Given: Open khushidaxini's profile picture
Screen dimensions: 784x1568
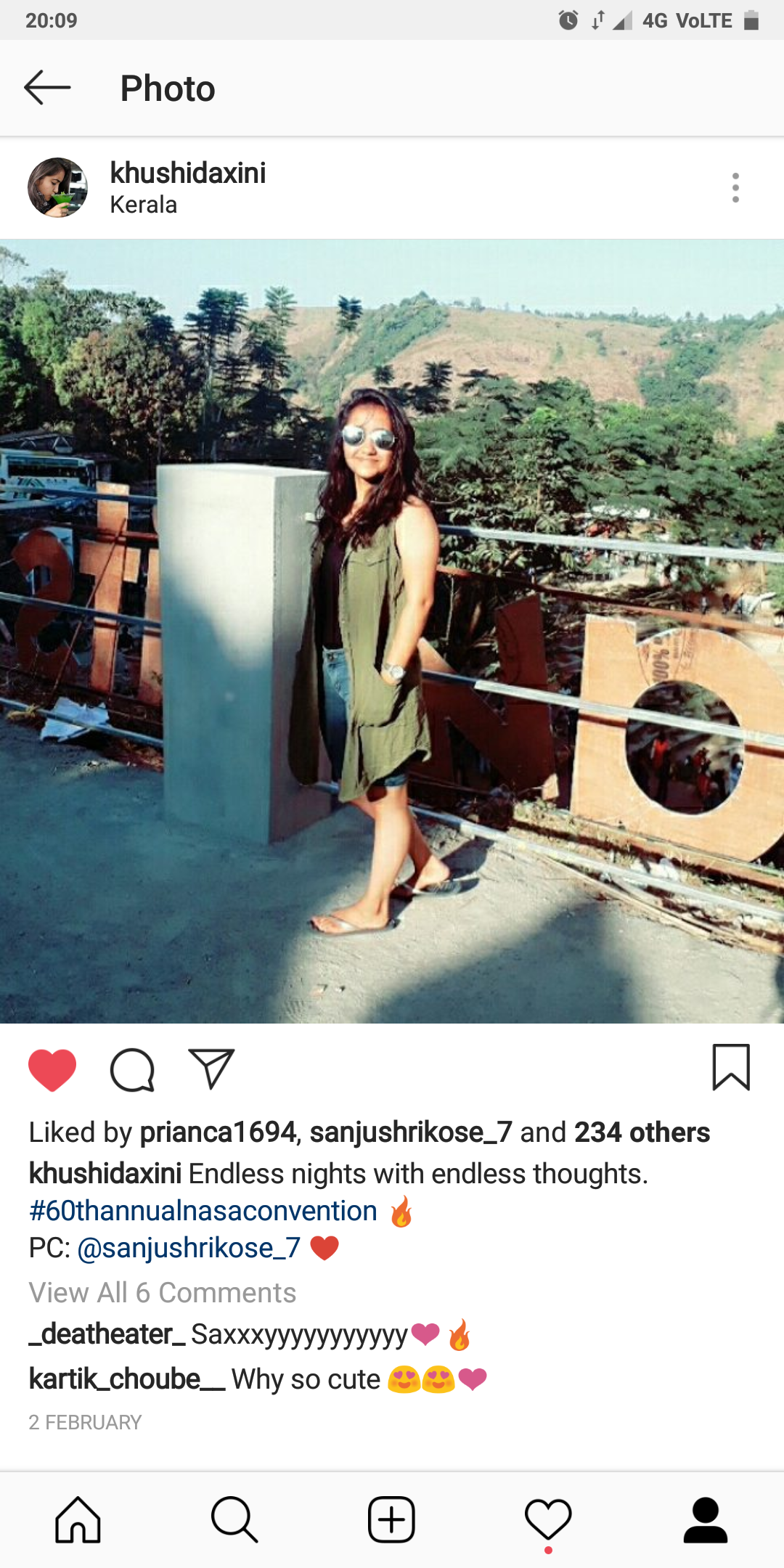Looking at the screenshot, I should (x=57, y=187).
